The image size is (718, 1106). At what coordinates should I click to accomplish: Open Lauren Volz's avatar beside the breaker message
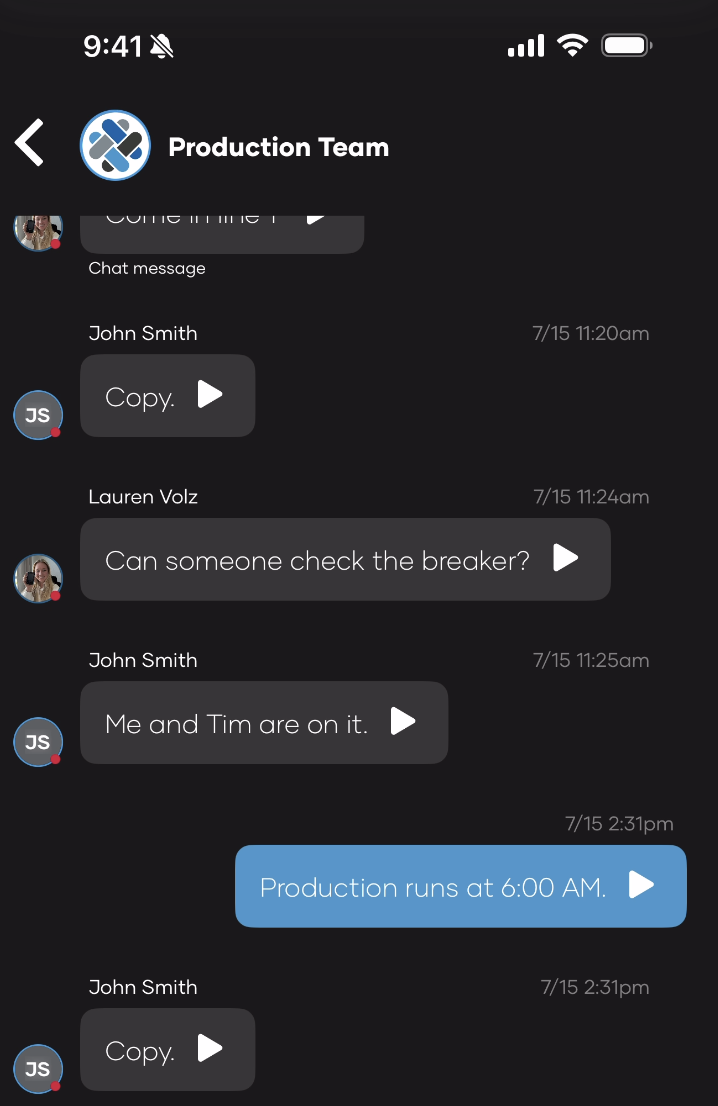(x=38, y=577)
